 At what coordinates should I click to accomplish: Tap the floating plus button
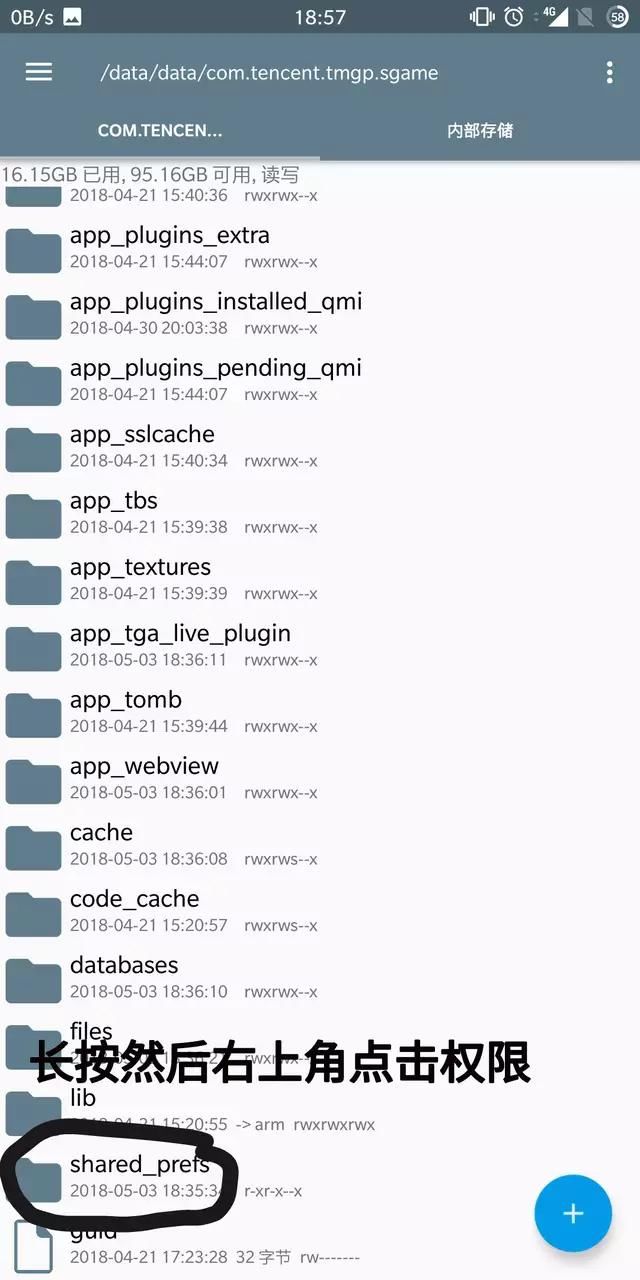click(x=572, y=1214)
